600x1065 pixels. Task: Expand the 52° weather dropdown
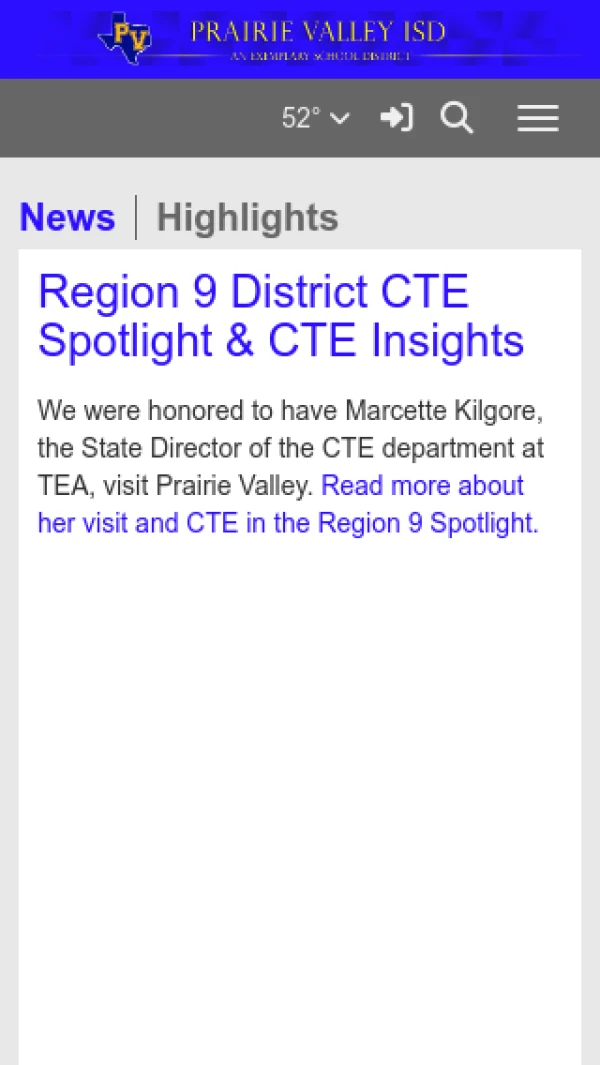(315, 118)
